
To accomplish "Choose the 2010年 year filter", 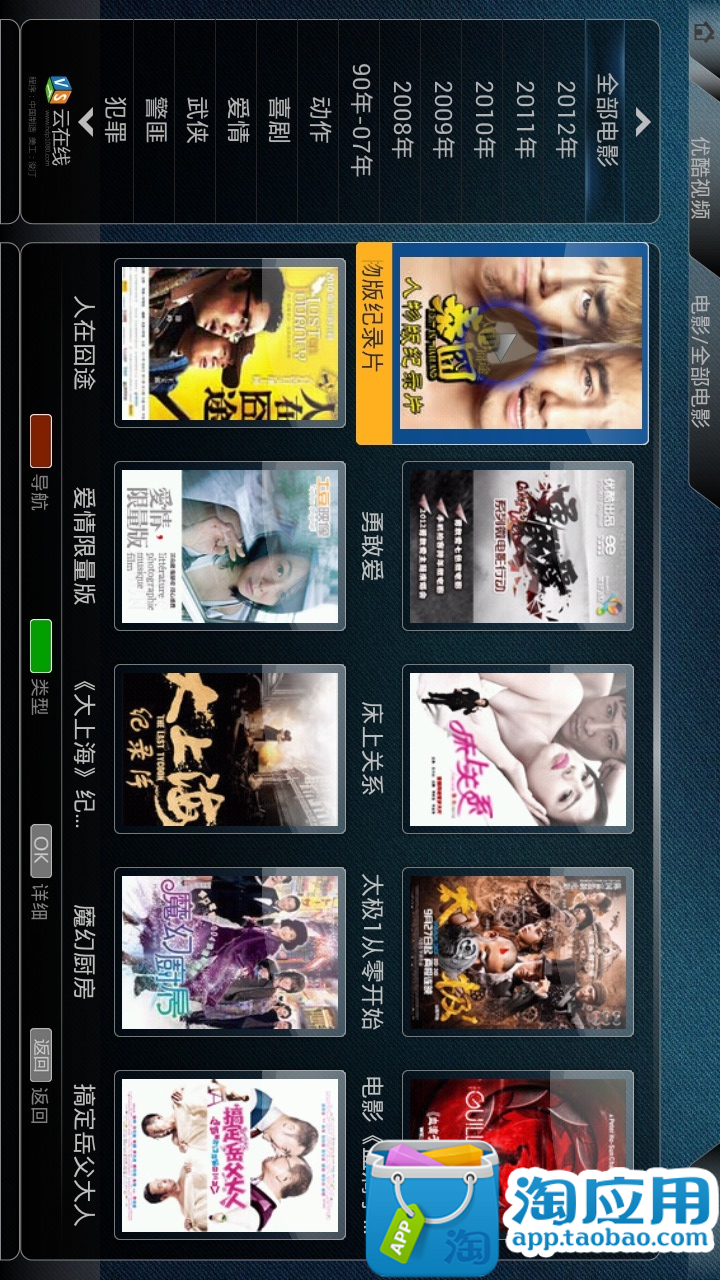I will click(x=484, y=120).
